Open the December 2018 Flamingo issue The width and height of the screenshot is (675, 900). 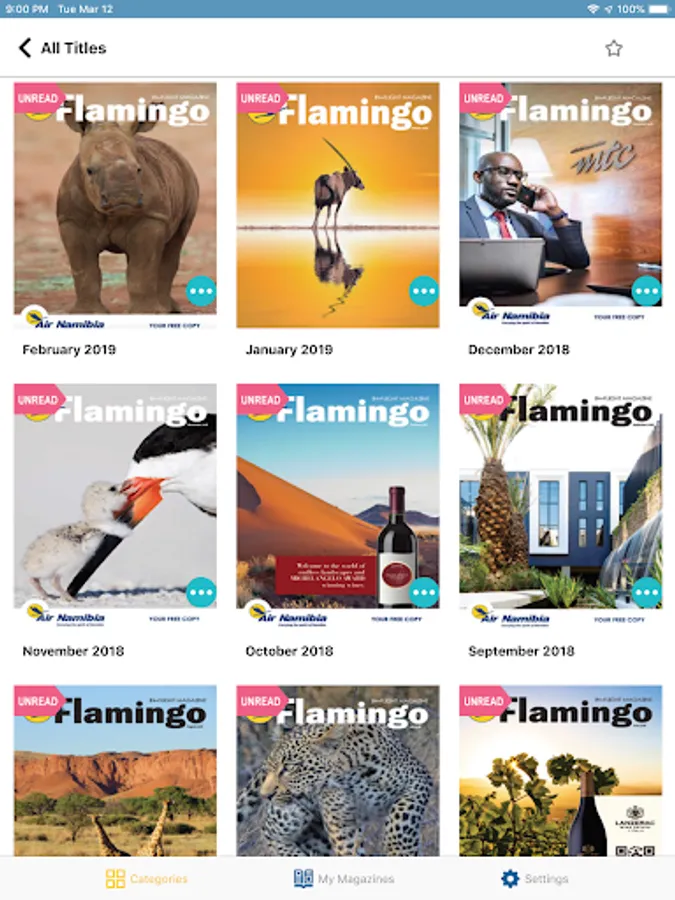[561, 205]
